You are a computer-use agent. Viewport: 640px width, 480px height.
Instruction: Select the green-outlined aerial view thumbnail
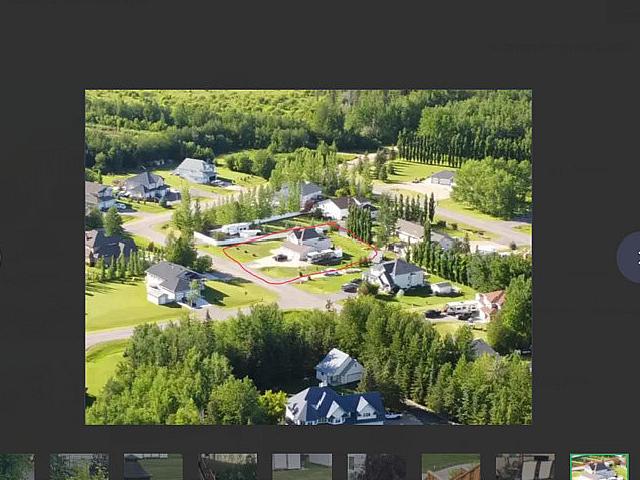coord(598,467)
